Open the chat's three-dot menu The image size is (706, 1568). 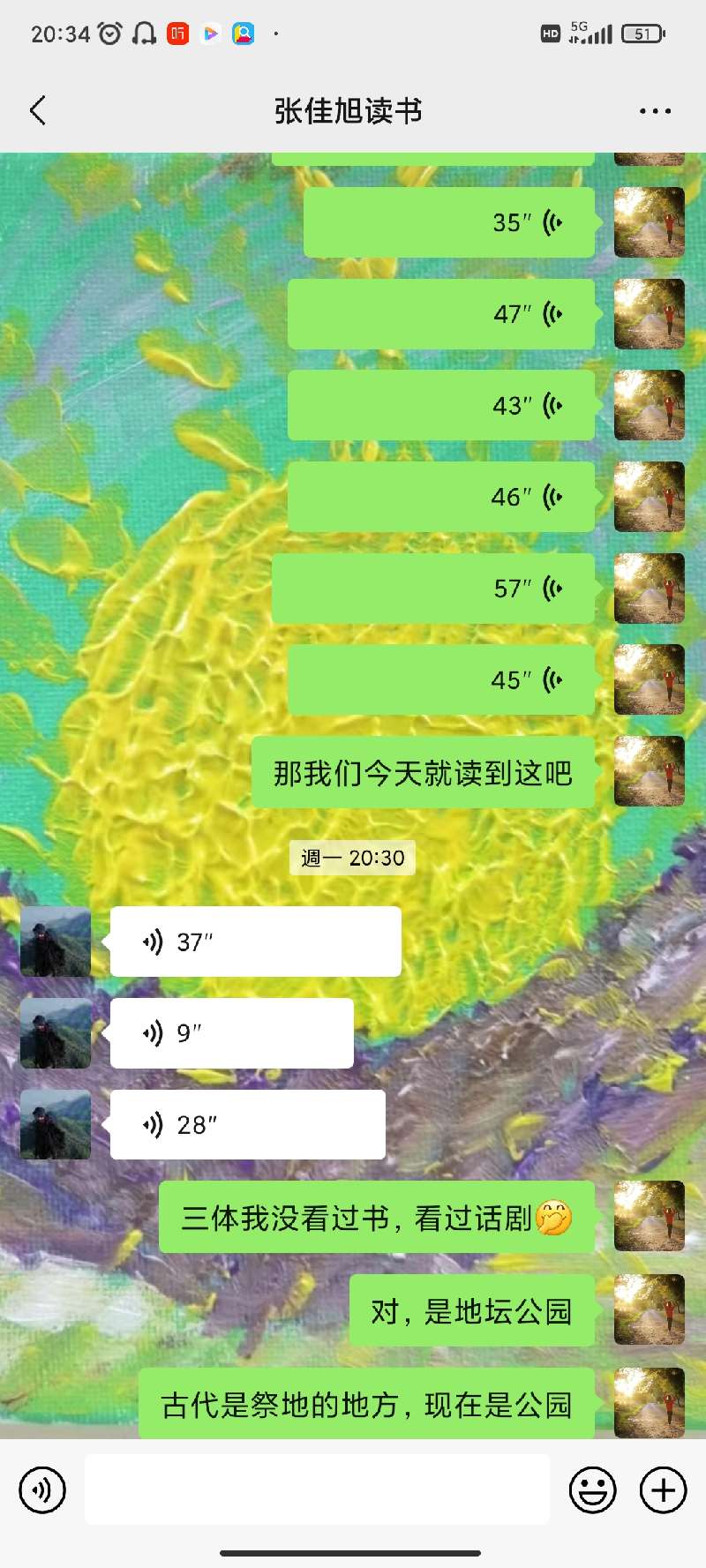(x=655, y=111)
